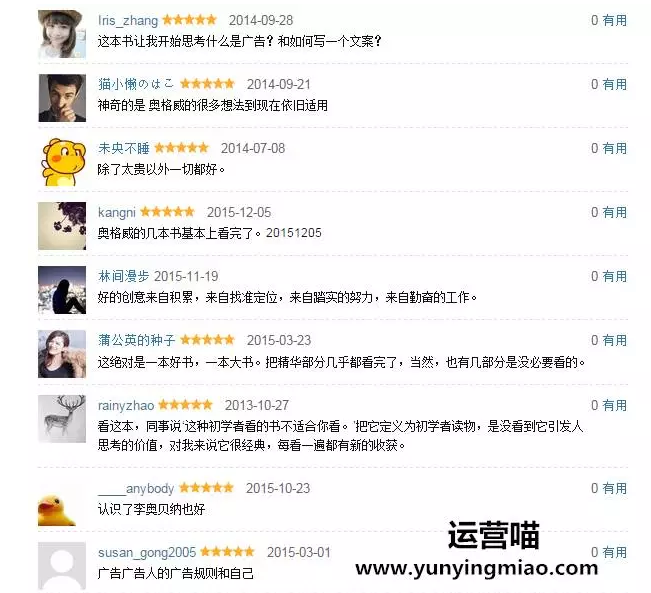Mark Iris_zhang's review as useful
The height and width of the screenshot is (593, 651).
(614, 20)
